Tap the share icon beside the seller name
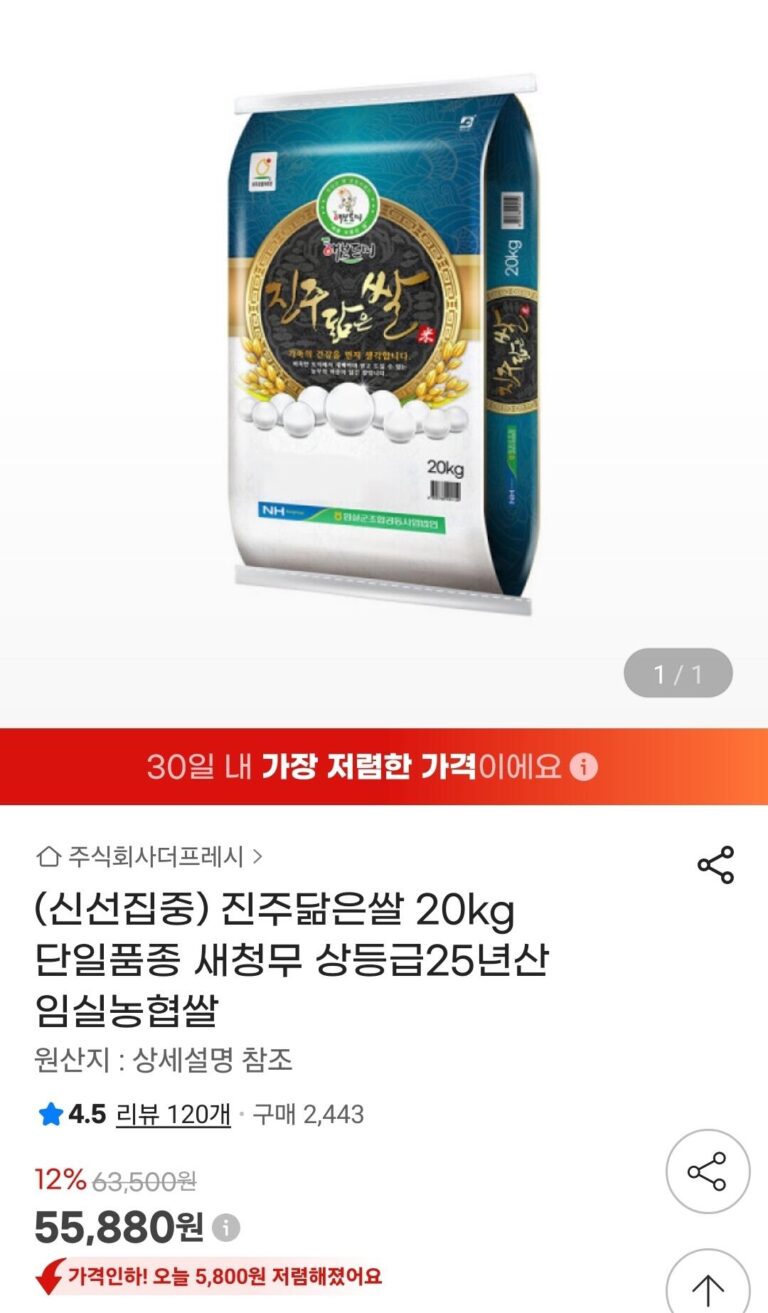This screenshot has width=768, height=1313. coord(715,865)
